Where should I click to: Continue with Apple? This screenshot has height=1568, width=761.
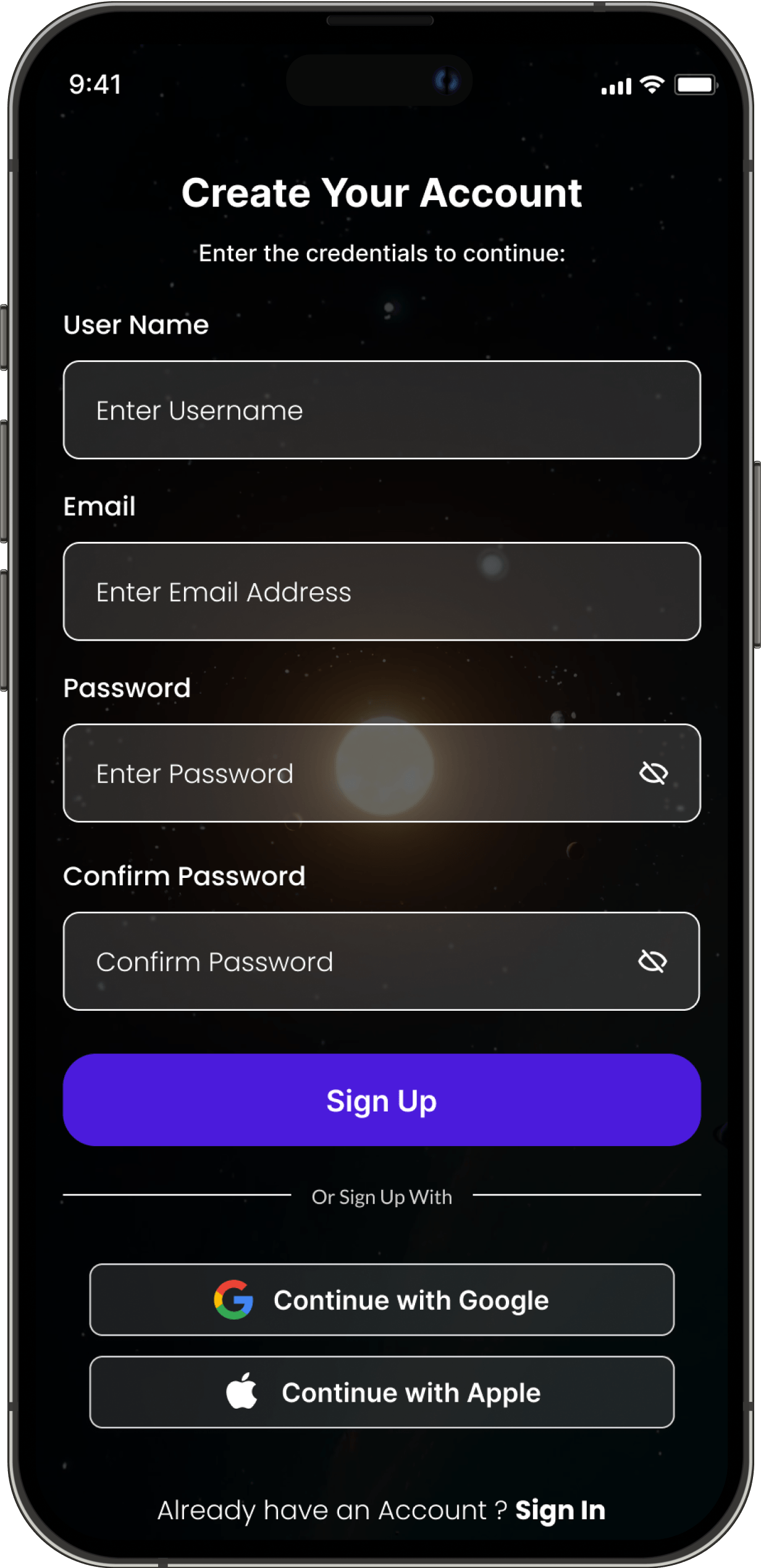pos(381,1393)
